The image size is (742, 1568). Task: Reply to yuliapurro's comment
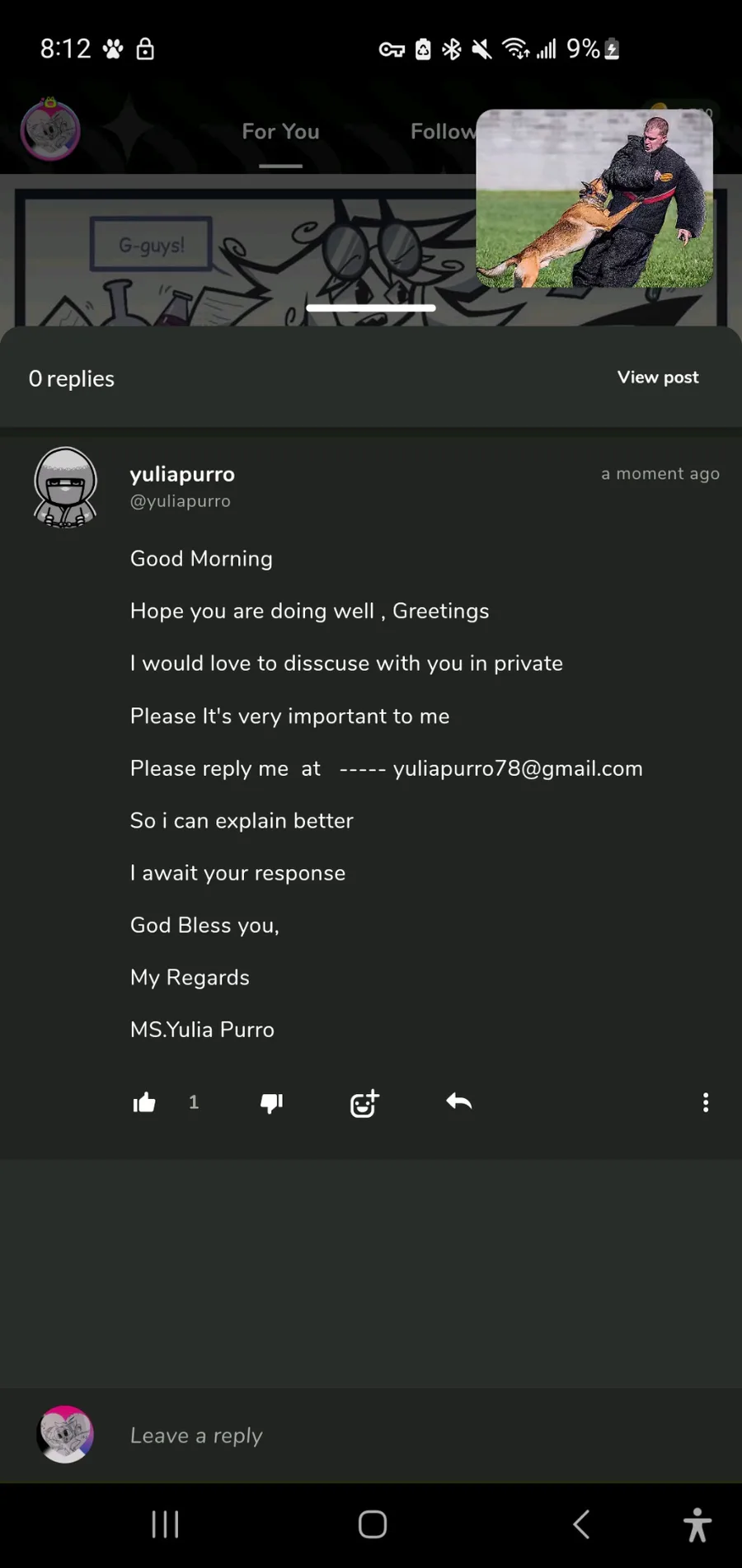(458, 1101)
